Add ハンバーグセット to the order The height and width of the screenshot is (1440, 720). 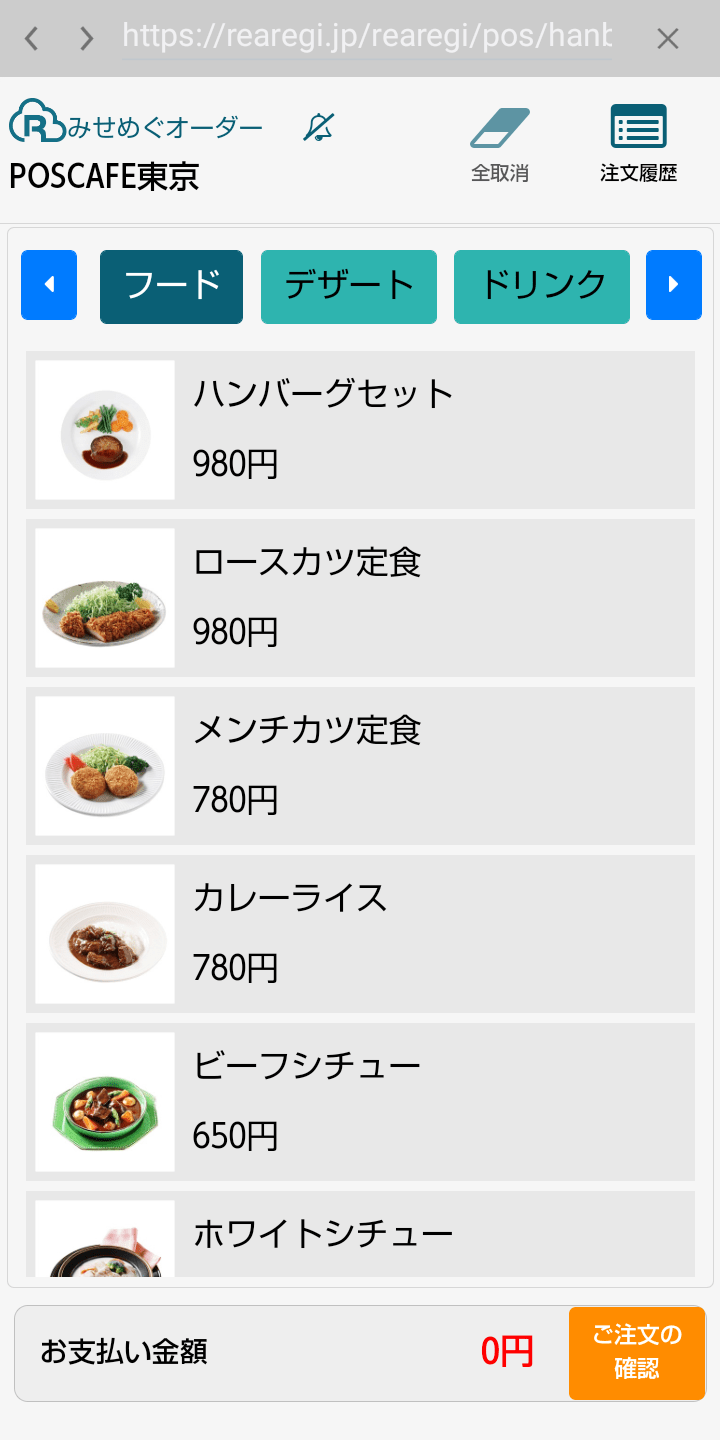(360, 430)
